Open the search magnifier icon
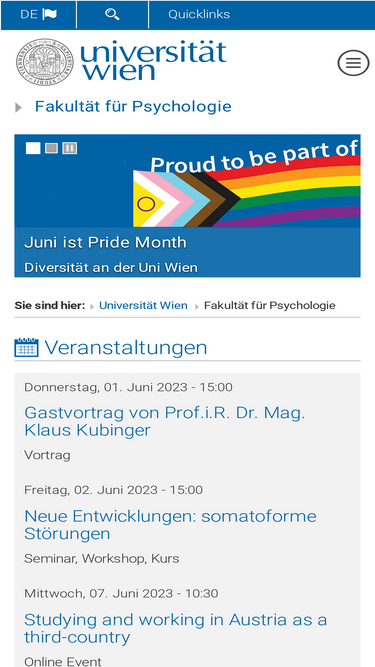 [112, 14]
